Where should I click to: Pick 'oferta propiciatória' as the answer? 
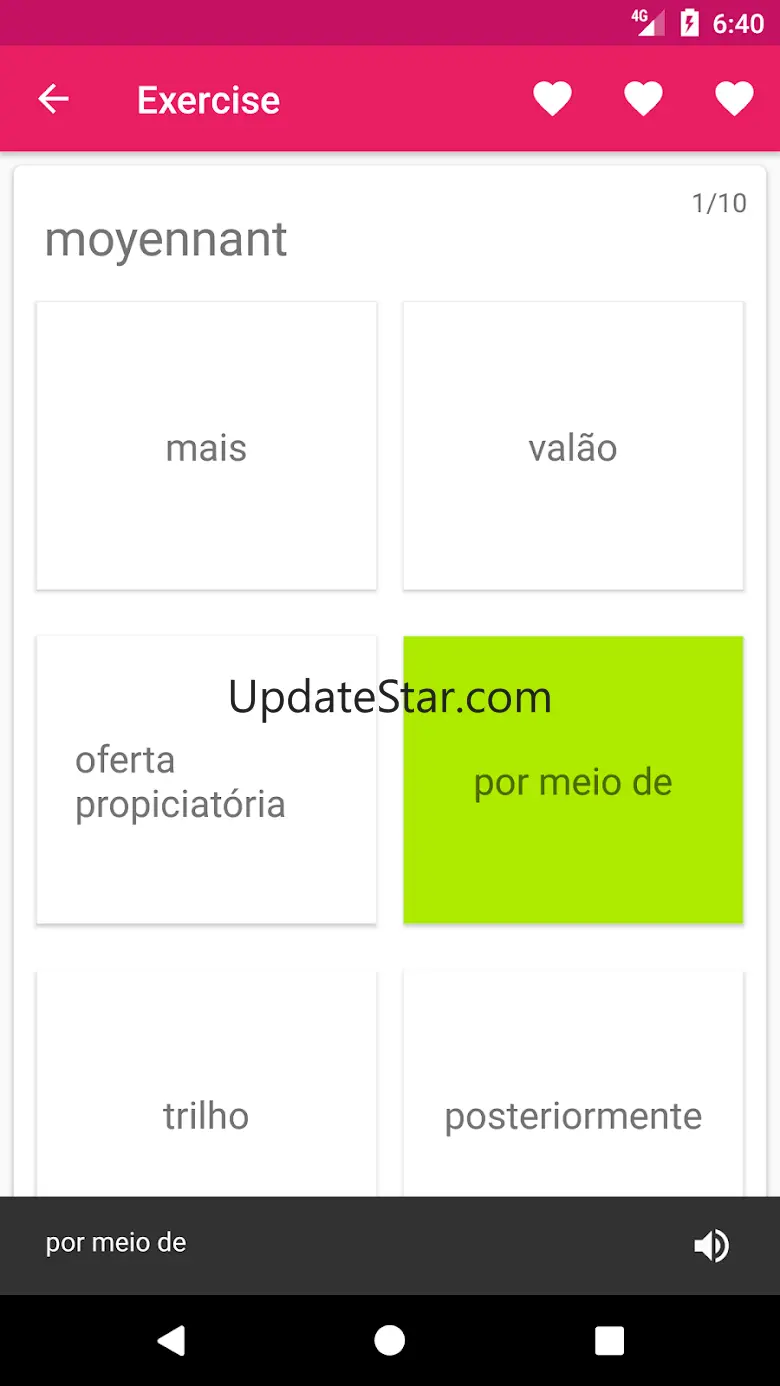[x=206, y=780]
